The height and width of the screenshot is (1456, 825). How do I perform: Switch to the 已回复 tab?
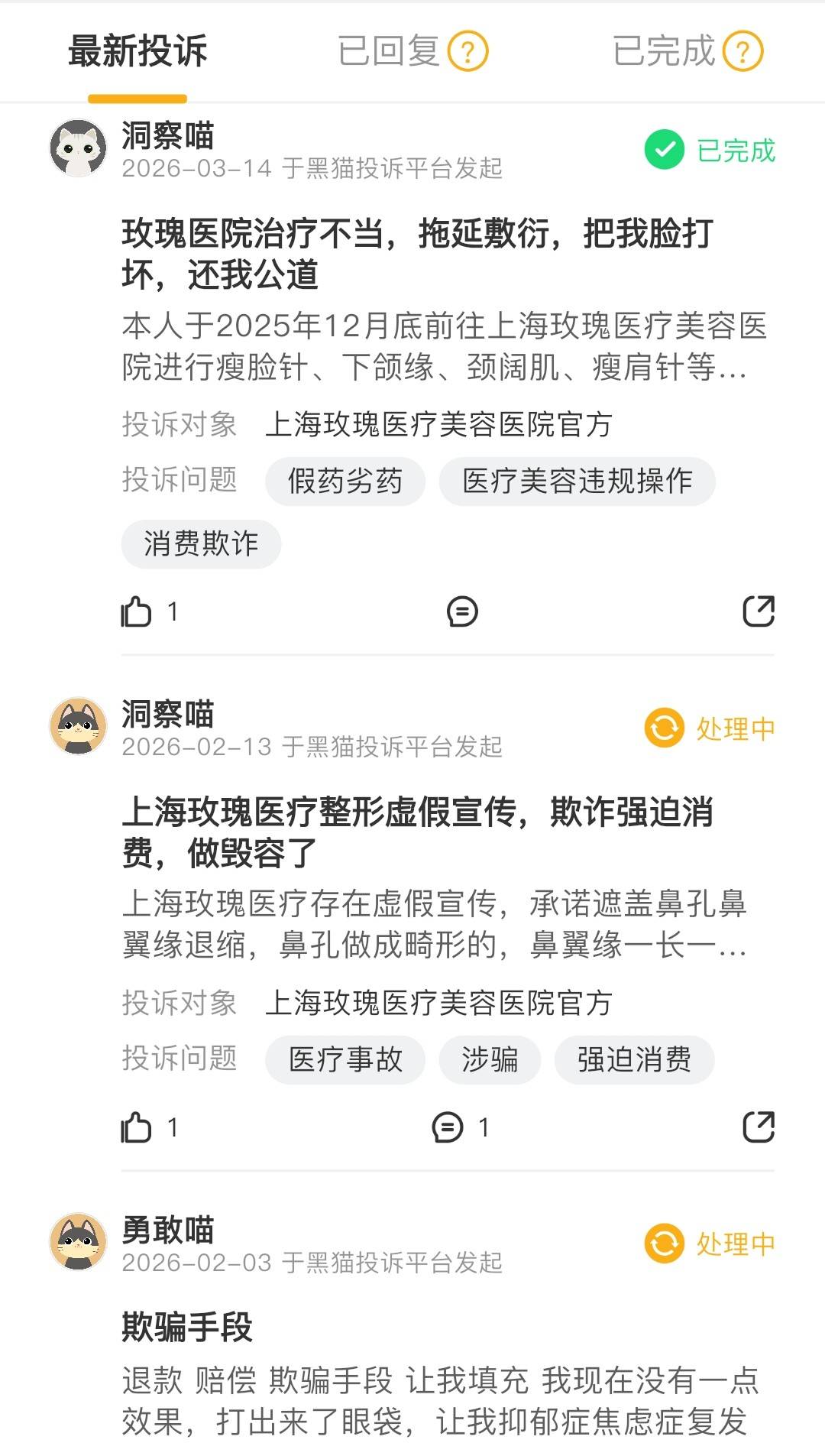(388, 51)
